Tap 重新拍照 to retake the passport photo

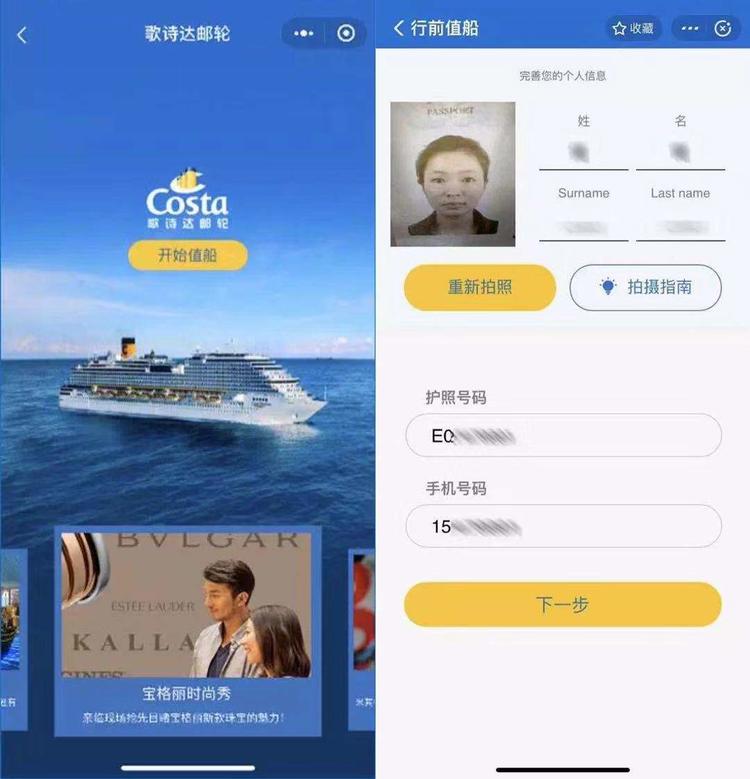(479, 287)
